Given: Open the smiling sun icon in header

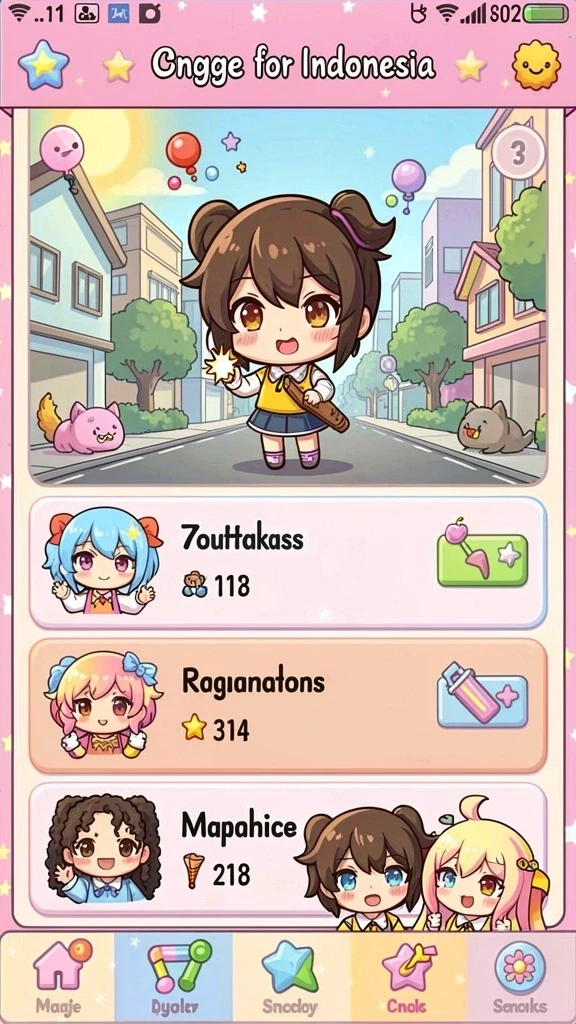Looking at the screenshot, I should click(x=536, y=65).
